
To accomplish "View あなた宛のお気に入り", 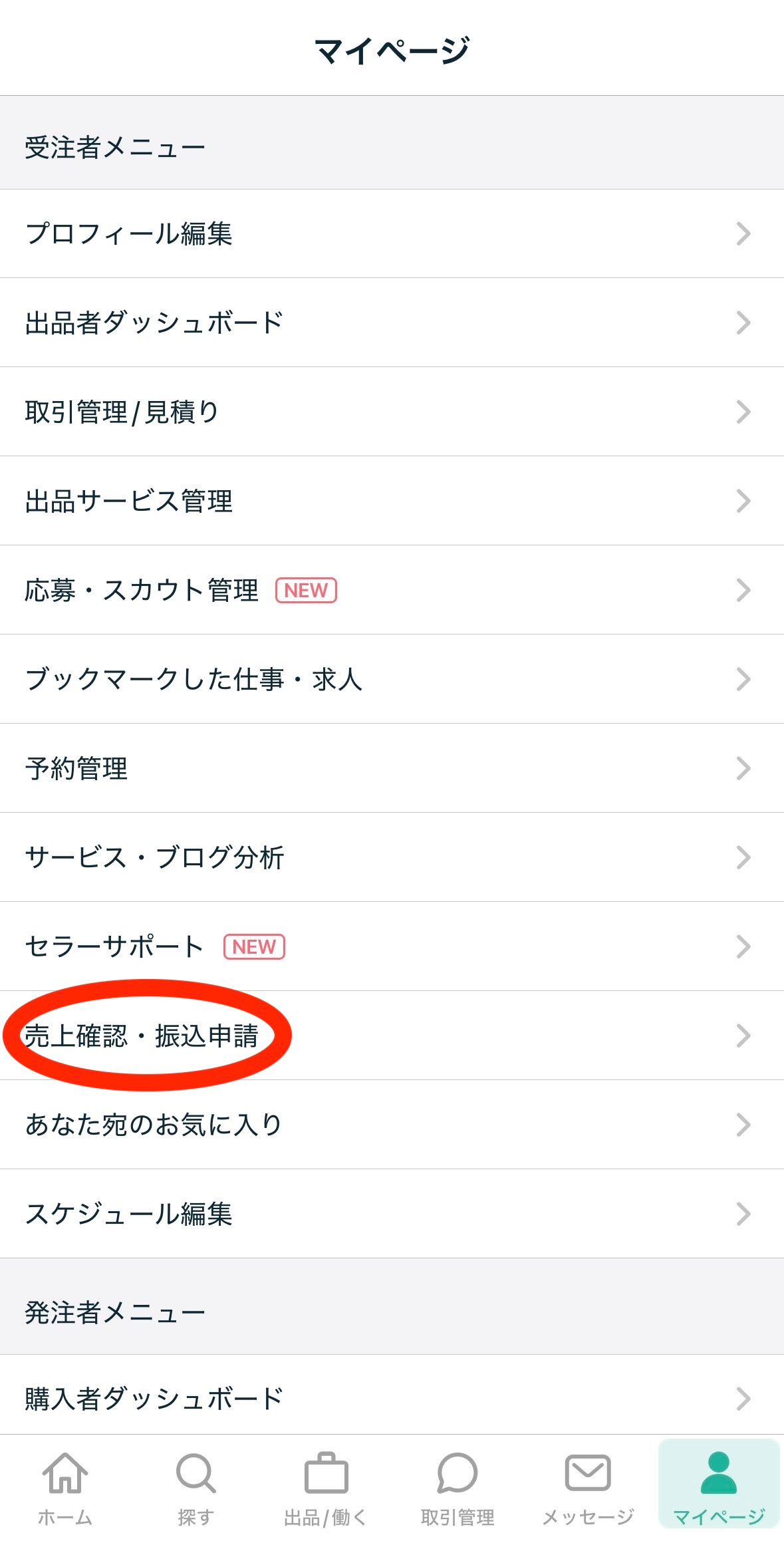I will click(x=392, y=1125).
